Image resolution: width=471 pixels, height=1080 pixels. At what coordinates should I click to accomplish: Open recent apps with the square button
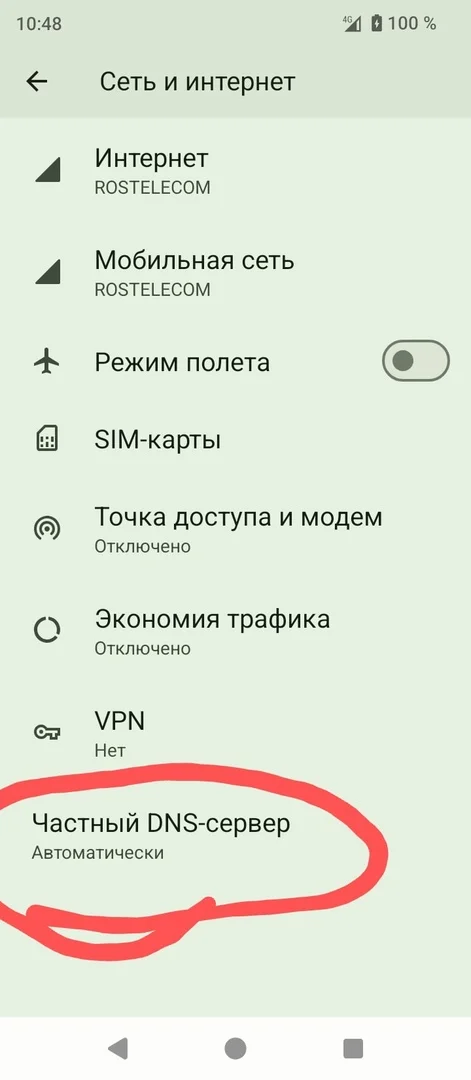pos(353,1048)
